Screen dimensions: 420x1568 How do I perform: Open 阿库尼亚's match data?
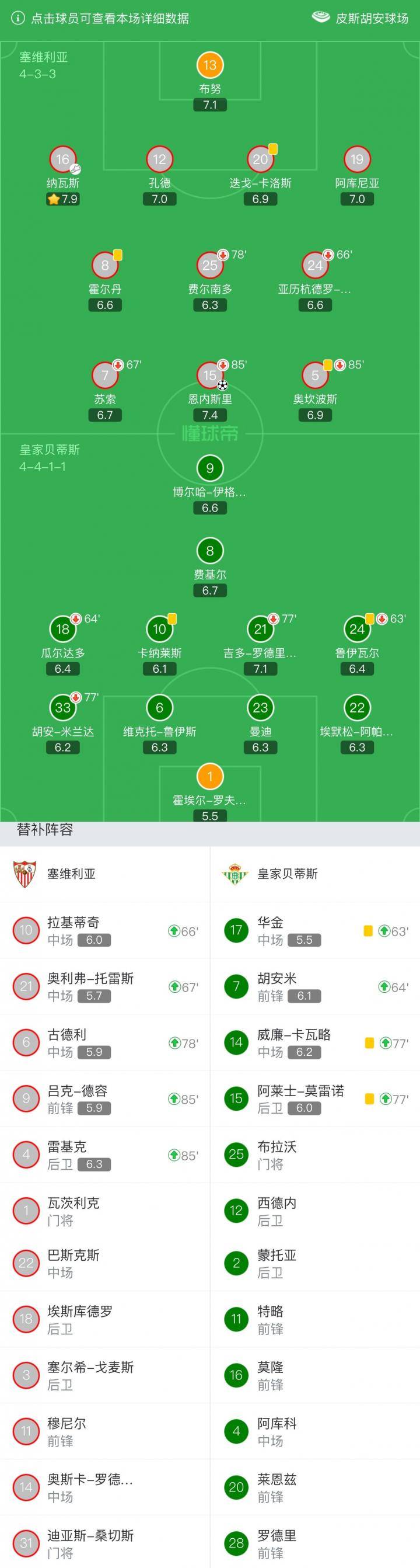pos(357,159)
